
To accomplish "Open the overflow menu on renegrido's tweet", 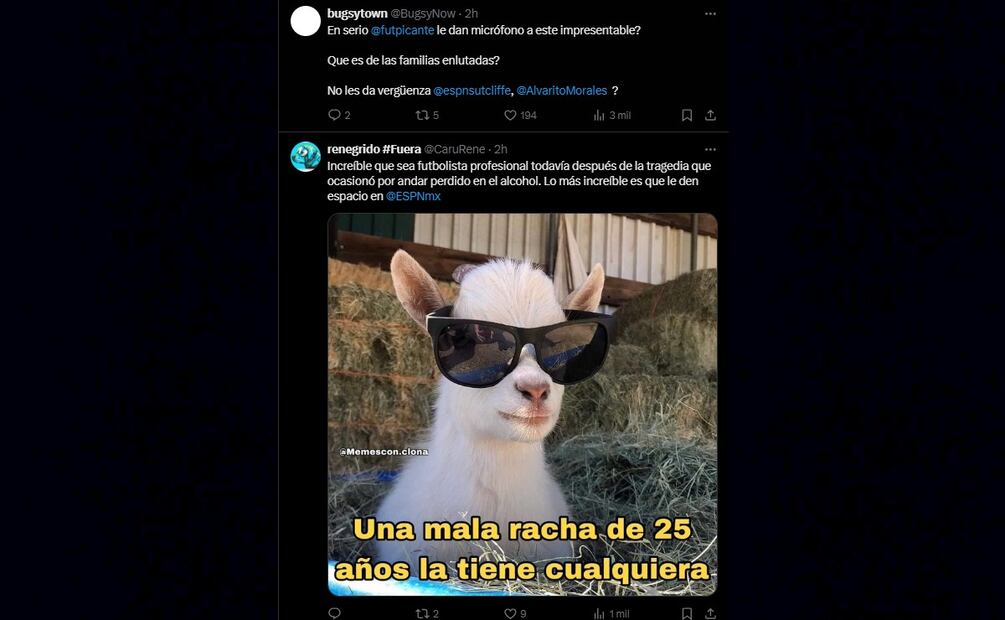I will (x=710, y=149).
